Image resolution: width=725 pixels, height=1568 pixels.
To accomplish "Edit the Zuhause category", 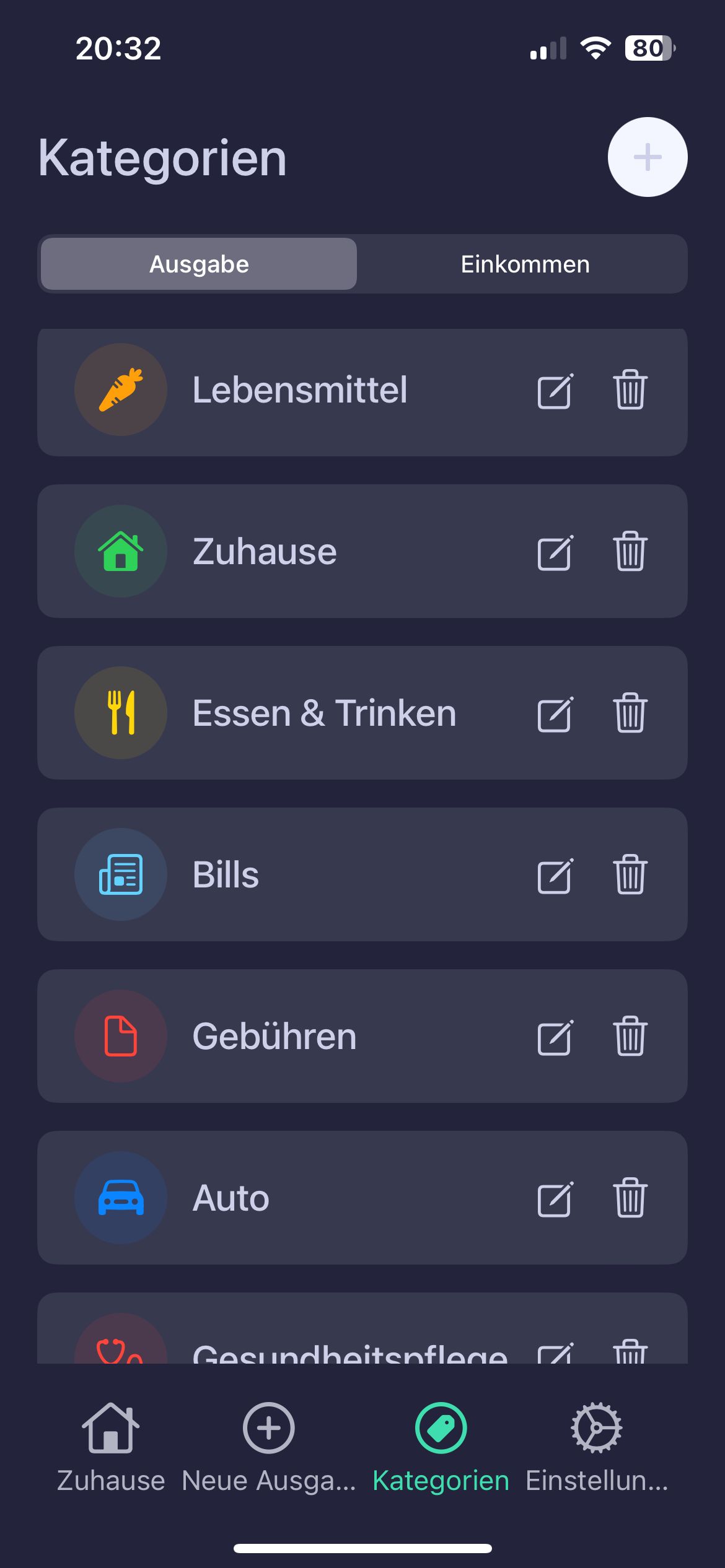I will 555,552.
